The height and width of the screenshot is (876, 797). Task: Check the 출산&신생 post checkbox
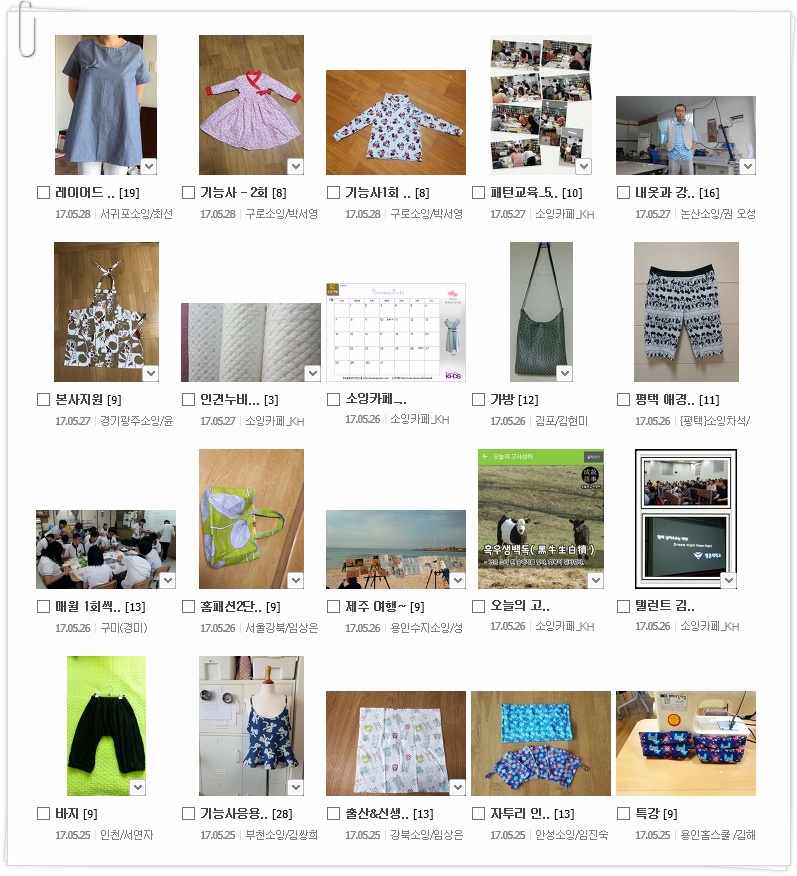pos(333,814)
